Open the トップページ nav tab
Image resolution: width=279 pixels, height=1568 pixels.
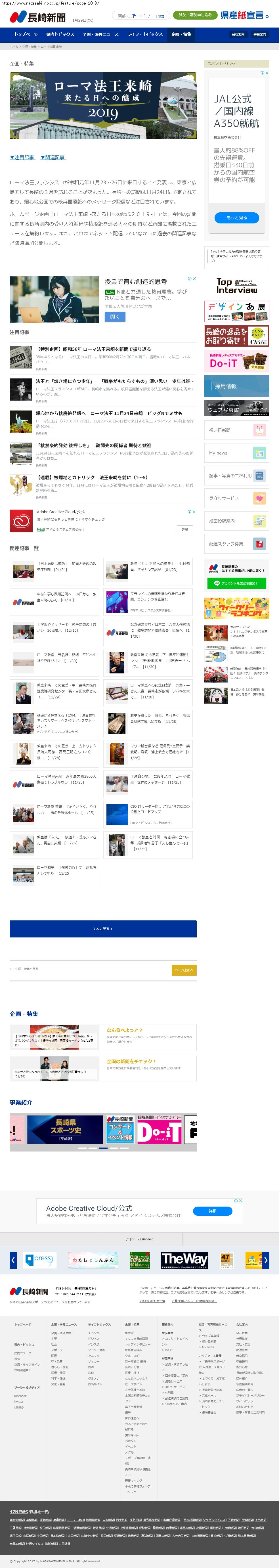click(x=26, y=35)
